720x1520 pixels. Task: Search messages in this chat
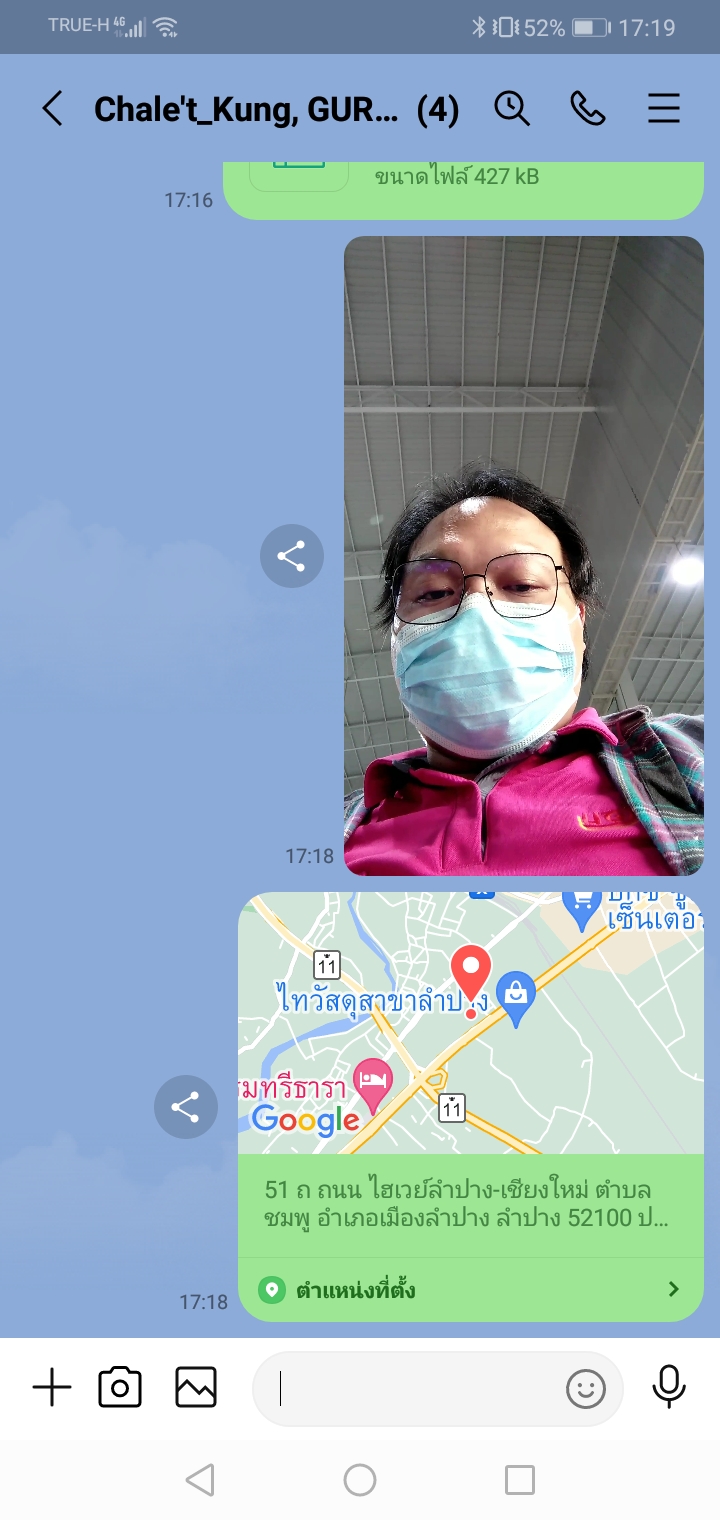coord(512,109)
